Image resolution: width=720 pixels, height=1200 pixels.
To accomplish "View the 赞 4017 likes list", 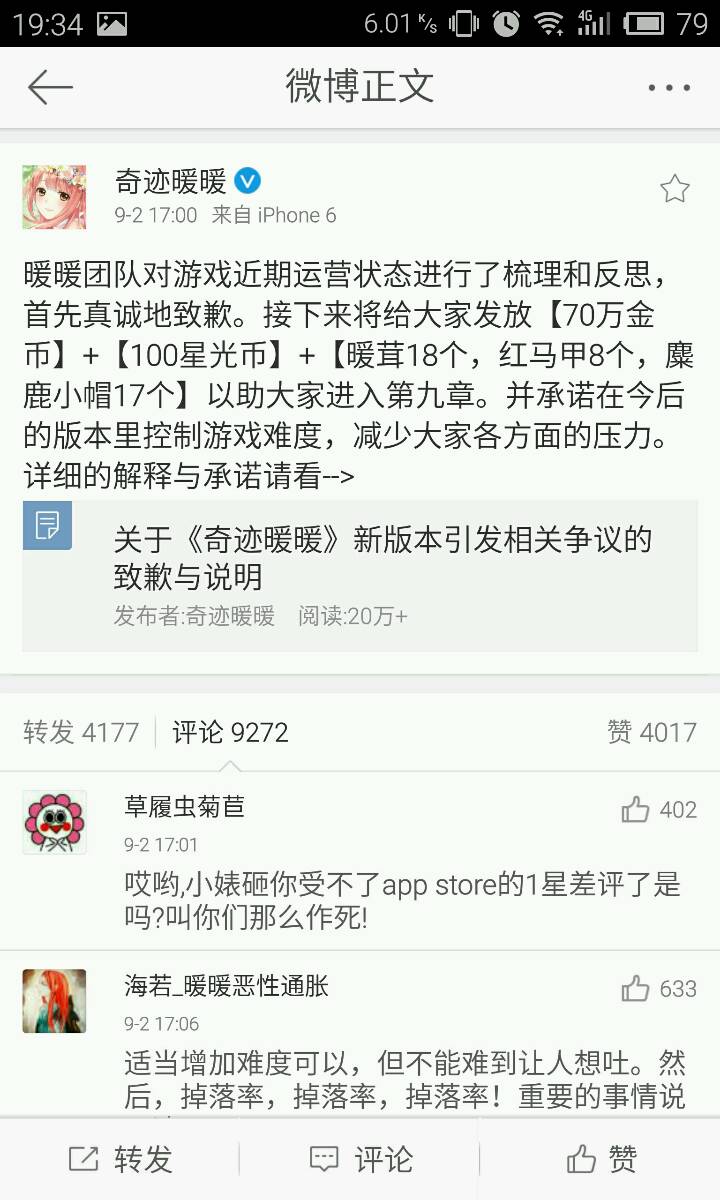I will tap(651, 732).
